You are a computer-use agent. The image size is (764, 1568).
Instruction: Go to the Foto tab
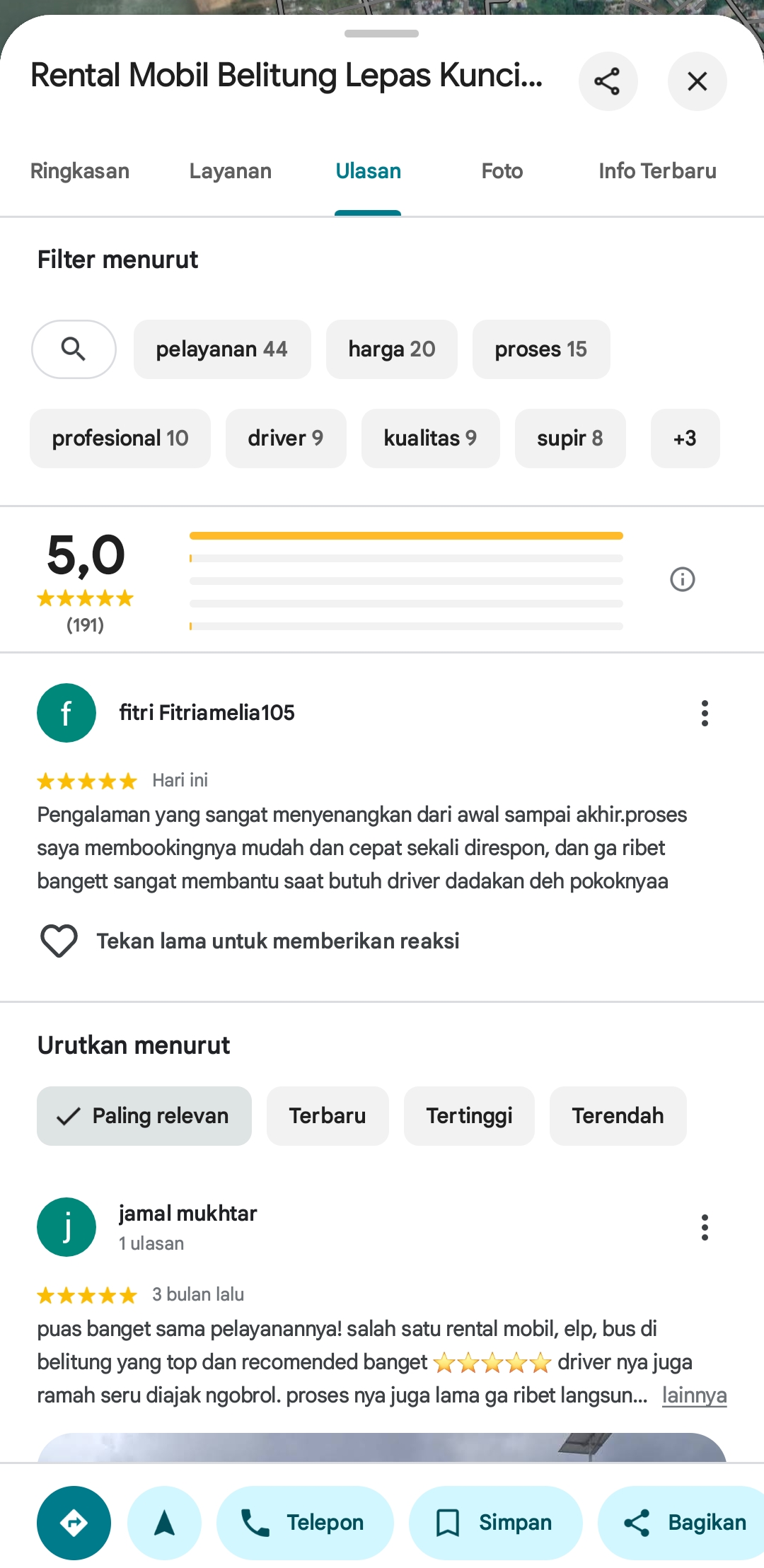pyautogui.click(x=502, y=171)
